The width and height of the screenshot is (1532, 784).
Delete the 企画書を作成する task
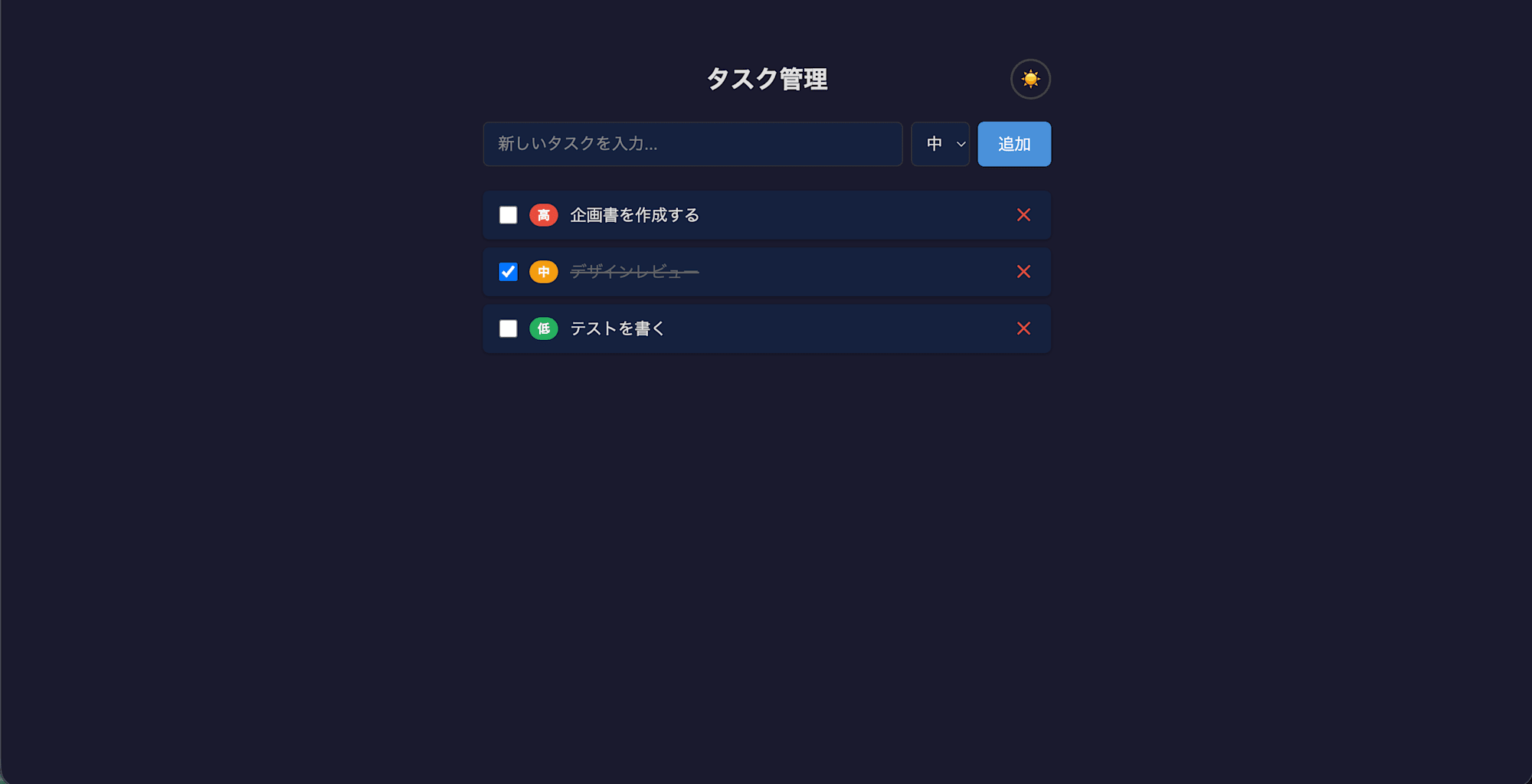[x=1023, y=215]
